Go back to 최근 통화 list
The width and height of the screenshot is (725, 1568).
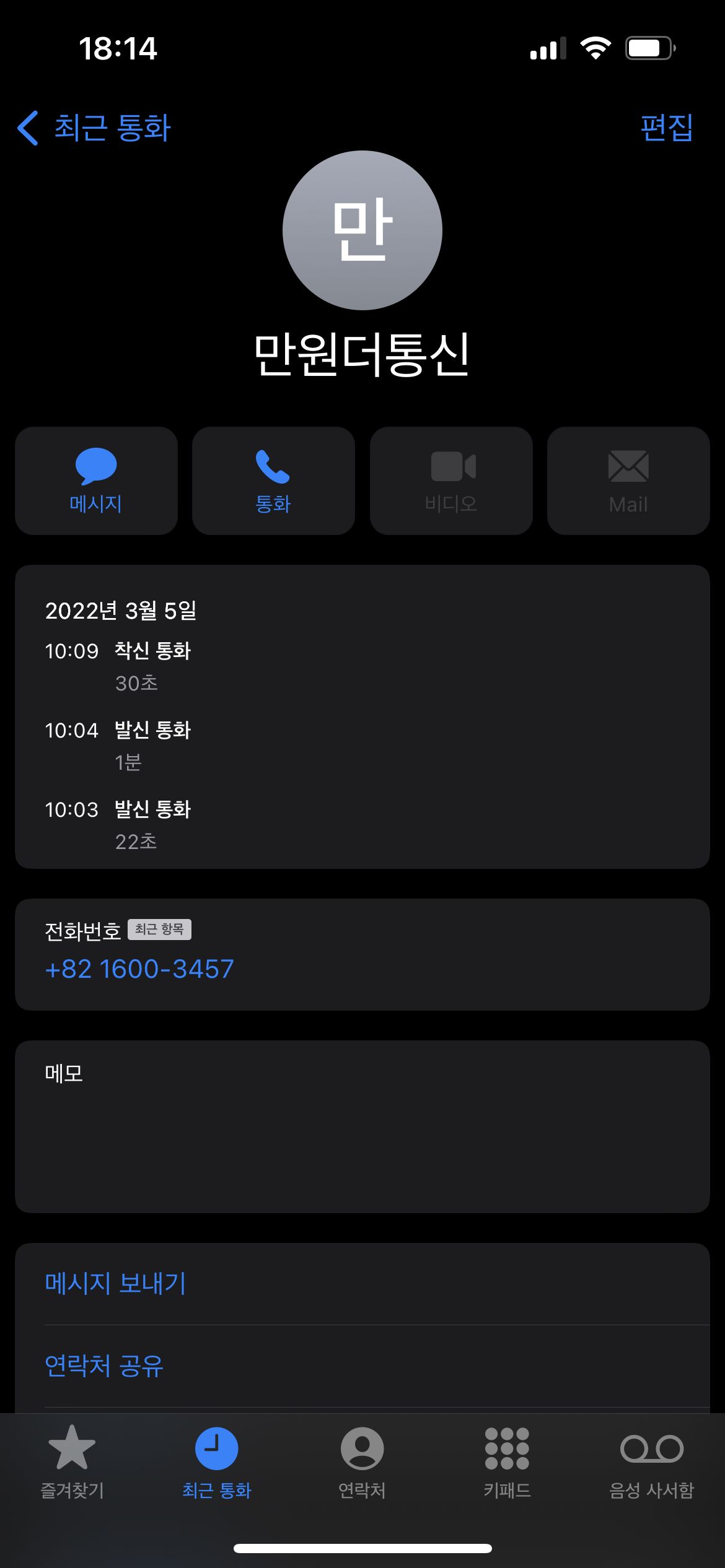point(94,128)
